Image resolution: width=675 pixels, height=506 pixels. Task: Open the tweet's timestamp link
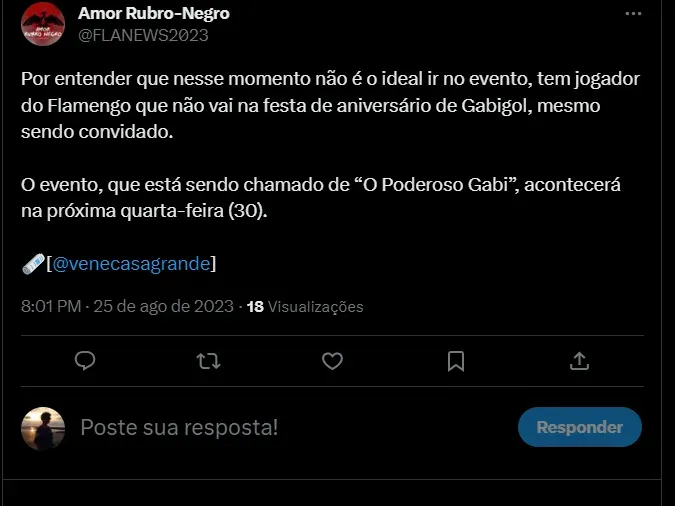point(127,307)
